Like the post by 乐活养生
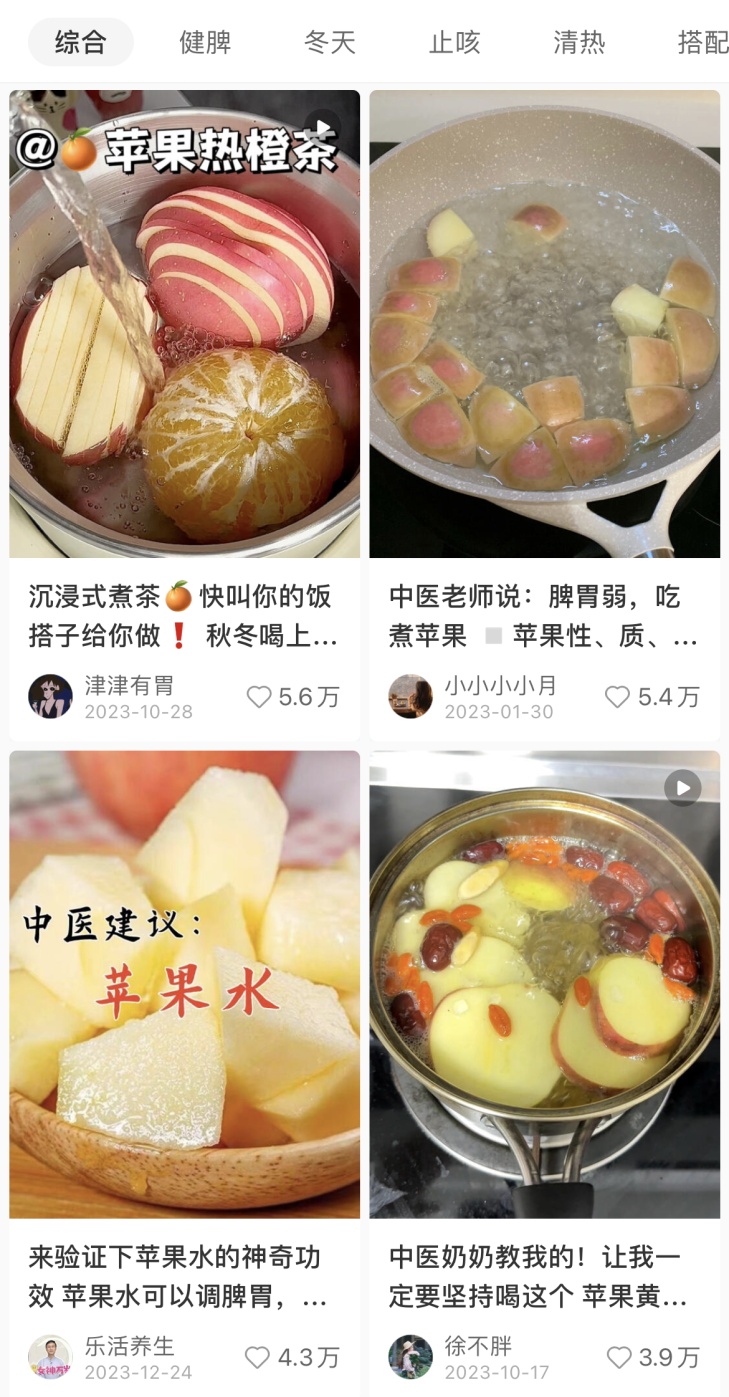 (258, 1357)
